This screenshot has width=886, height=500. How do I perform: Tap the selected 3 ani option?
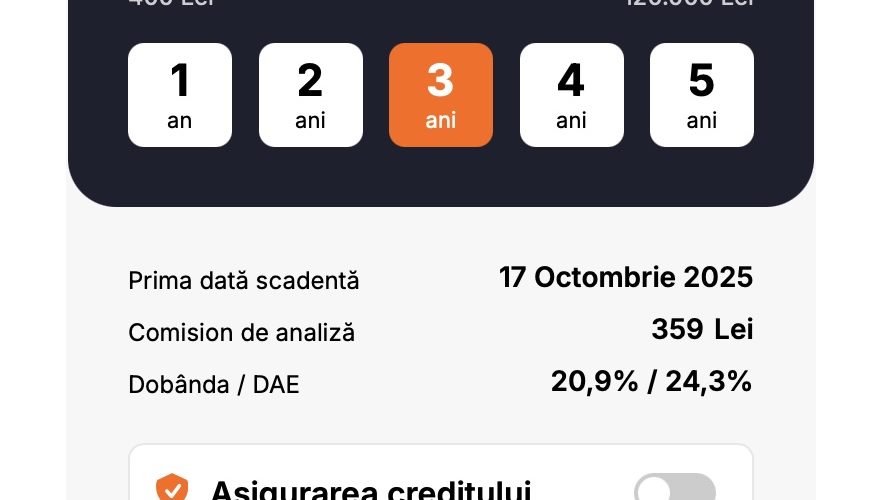click(440, 95)
